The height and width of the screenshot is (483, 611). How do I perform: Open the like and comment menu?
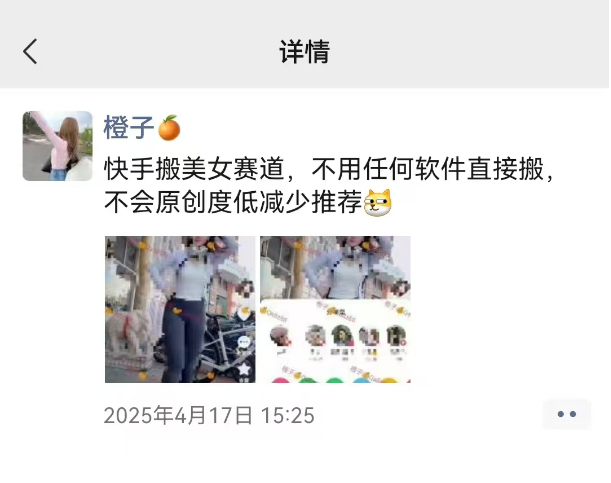click(x=567, y=414)
